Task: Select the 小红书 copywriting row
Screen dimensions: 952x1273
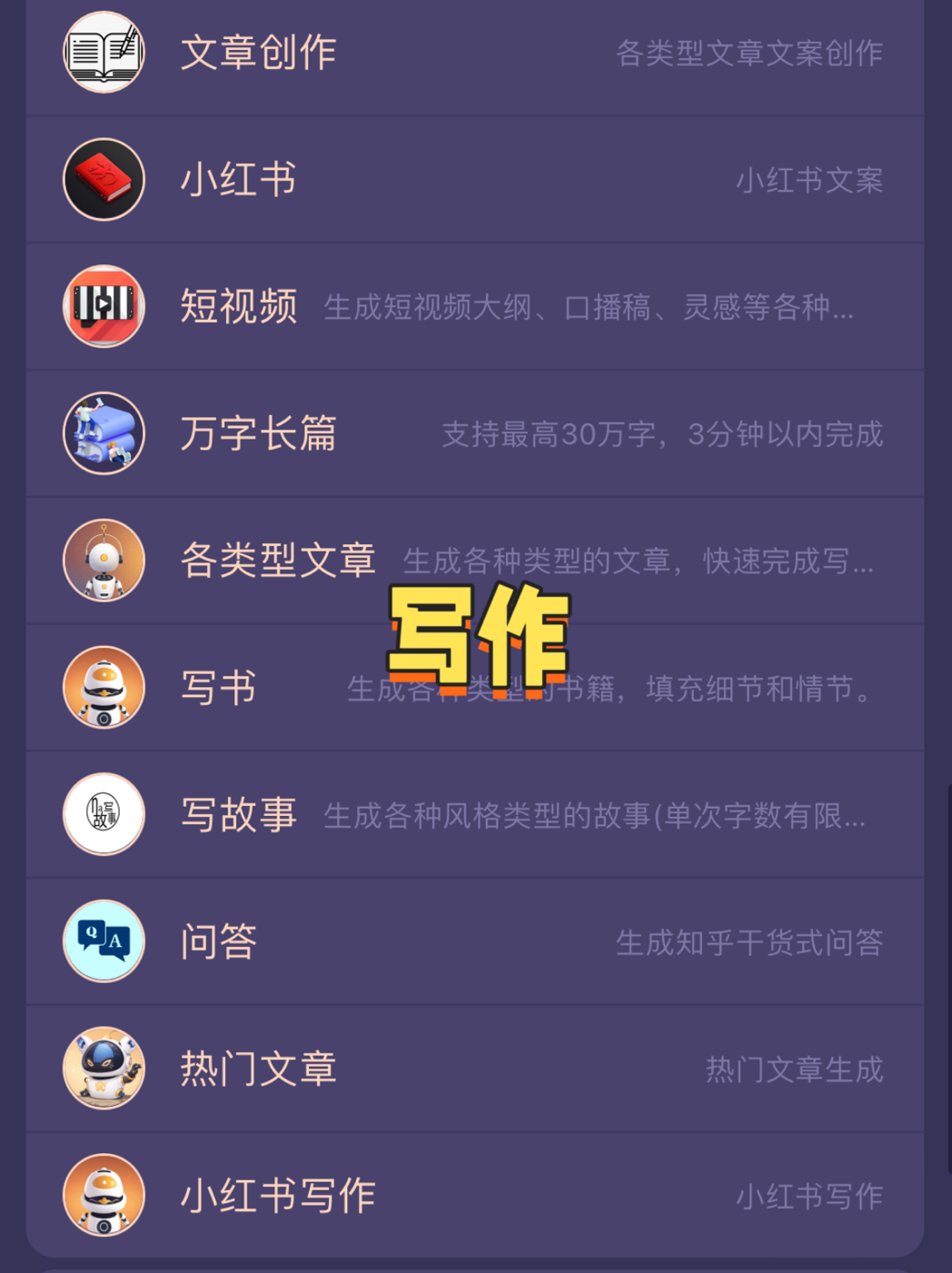Action: point(474,180)
